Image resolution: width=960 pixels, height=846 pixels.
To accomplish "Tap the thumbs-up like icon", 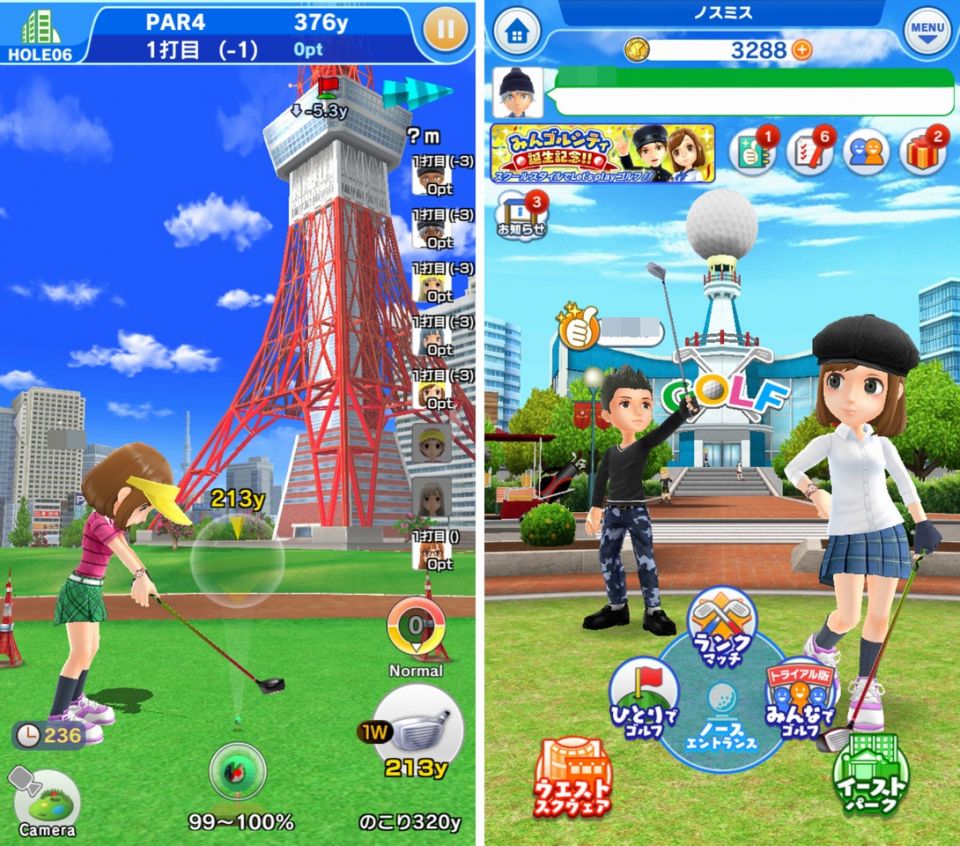I will 577,330.
